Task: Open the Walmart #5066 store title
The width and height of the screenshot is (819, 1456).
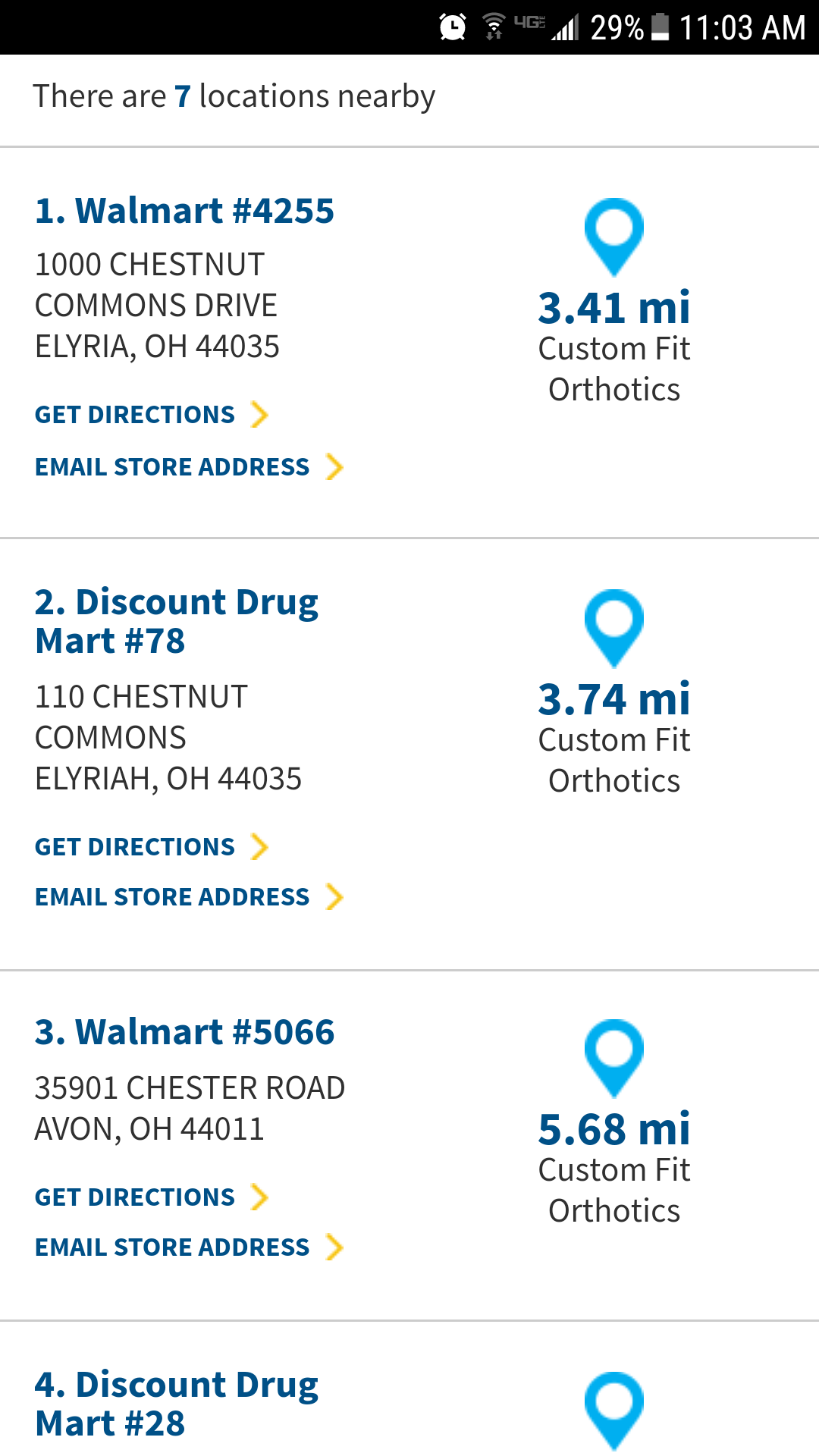Action: pyautogui.click(x=184, y=1032)
